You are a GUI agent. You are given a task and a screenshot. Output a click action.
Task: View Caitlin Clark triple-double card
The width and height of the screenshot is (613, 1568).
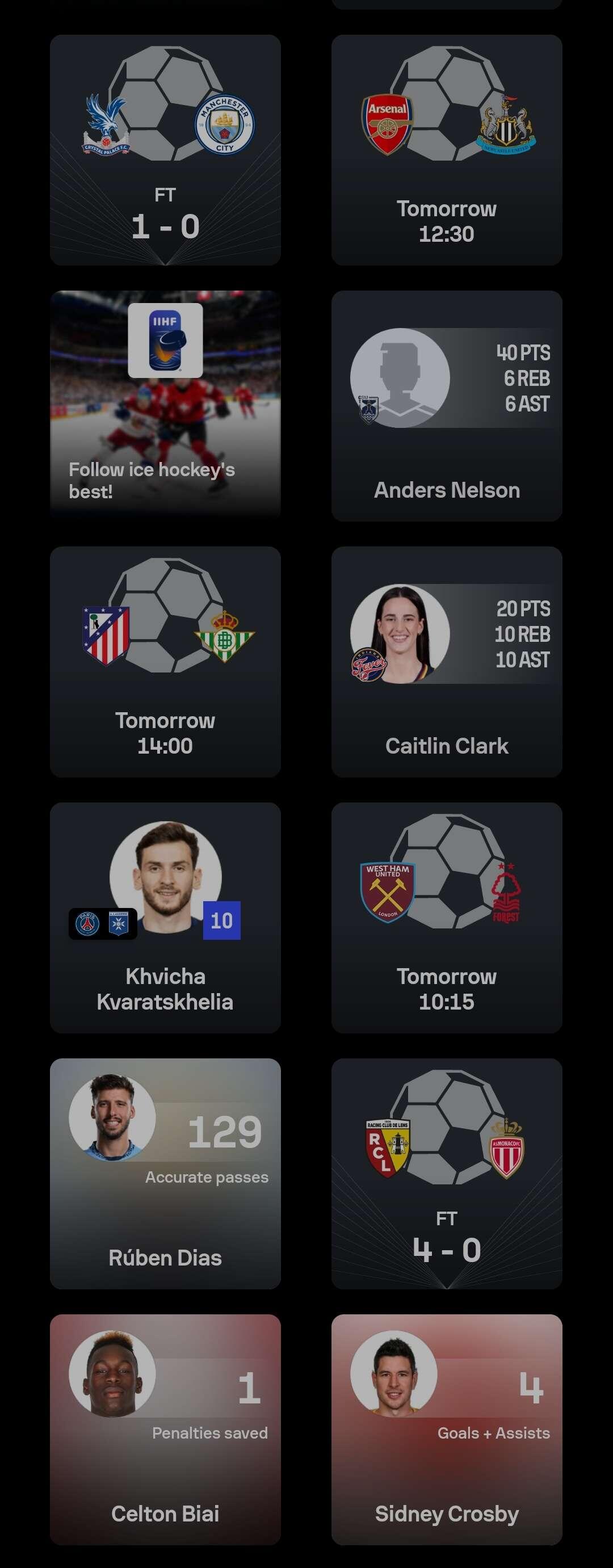point(446,662)
